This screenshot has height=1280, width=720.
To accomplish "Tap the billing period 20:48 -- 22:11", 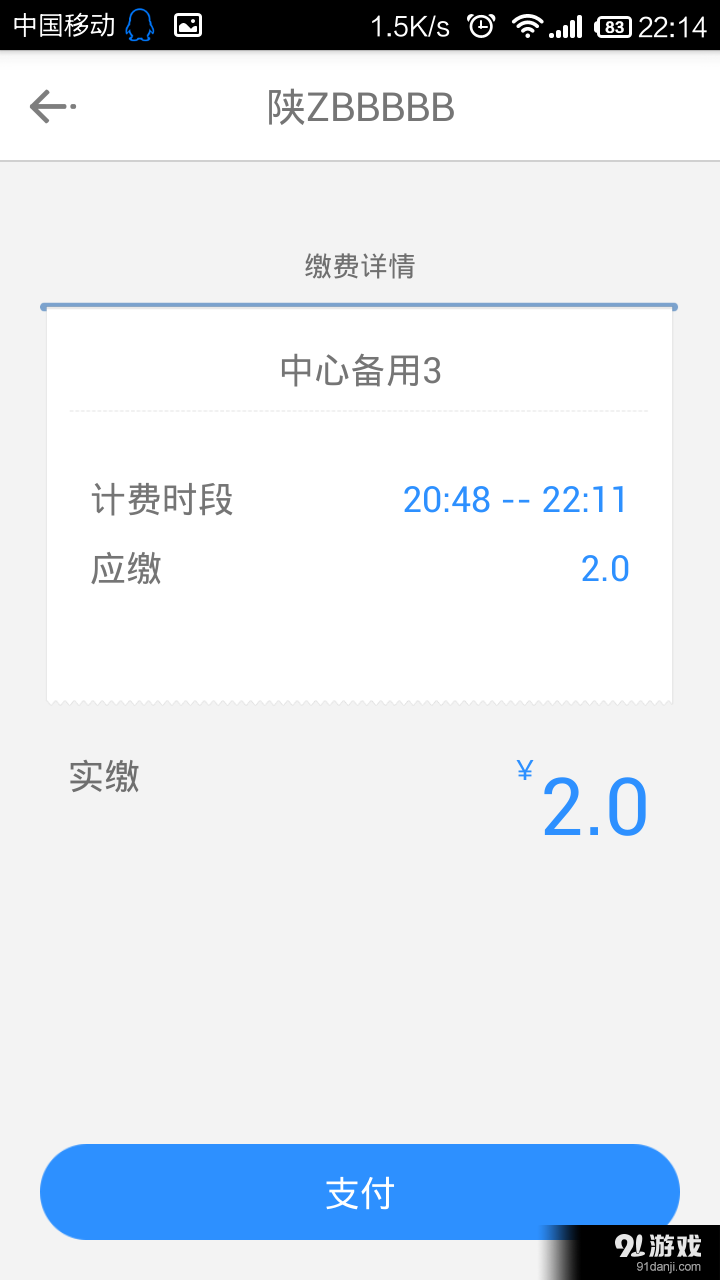I will (515, 498).
